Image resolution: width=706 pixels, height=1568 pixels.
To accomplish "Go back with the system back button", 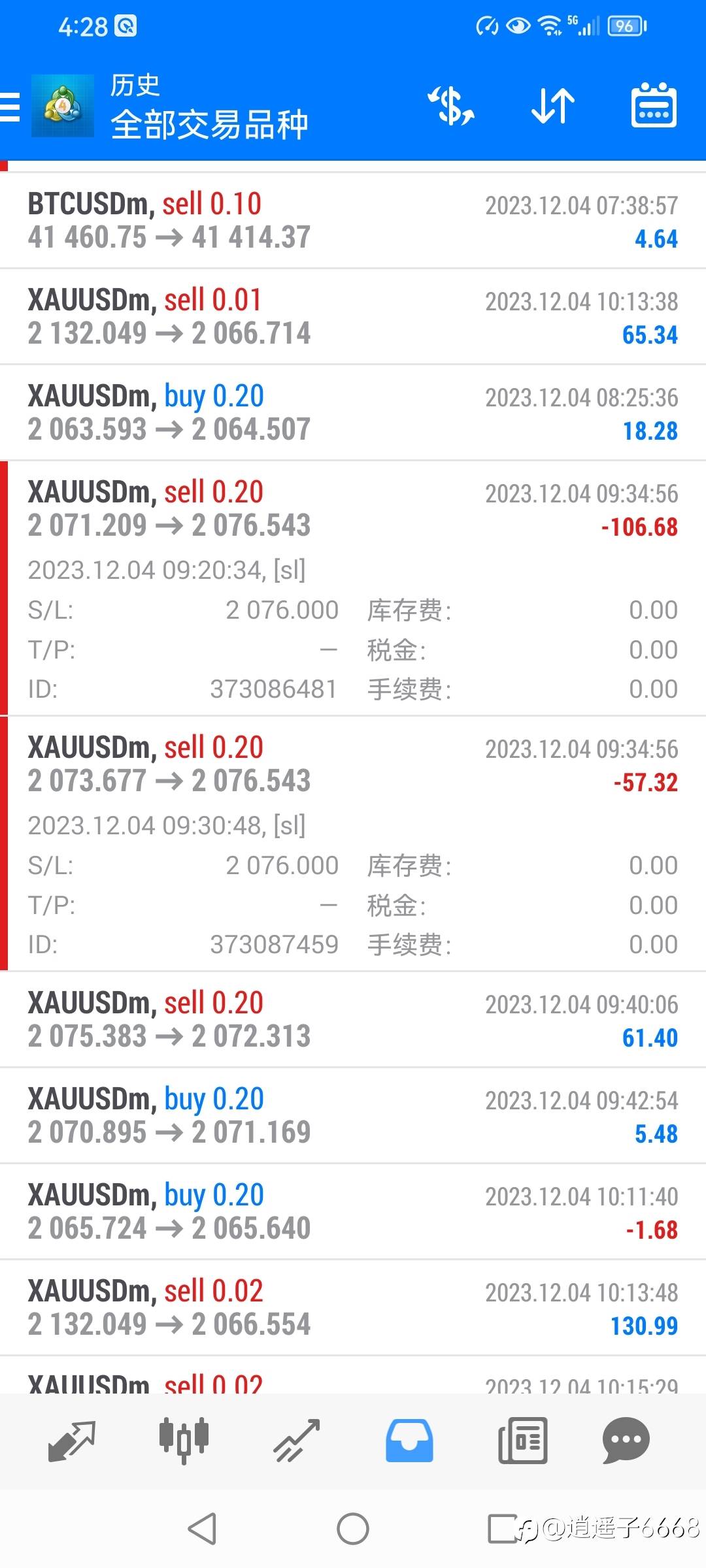I will tap(203, 1529).
